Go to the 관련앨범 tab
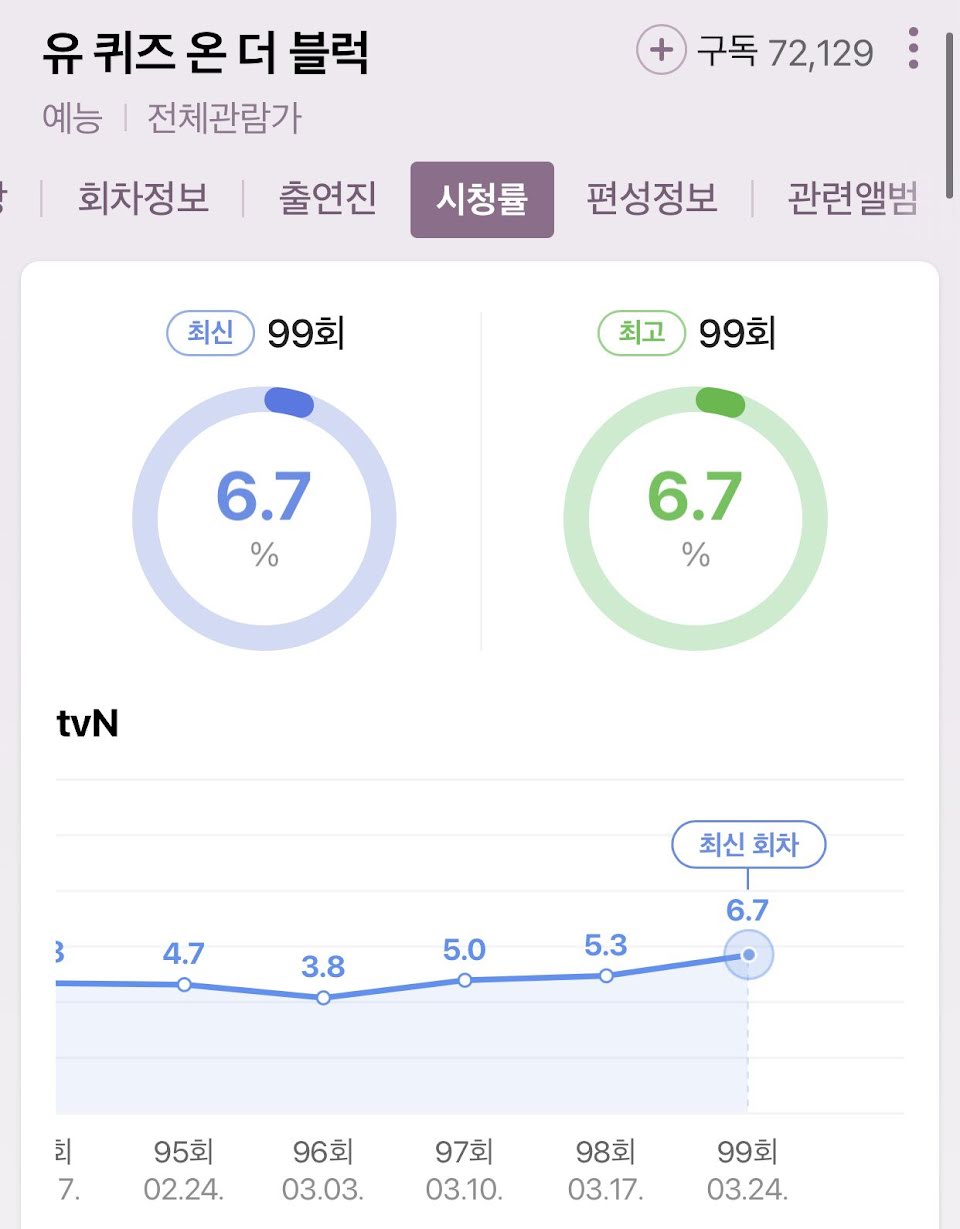960x1229 pixels. [852, 199]
